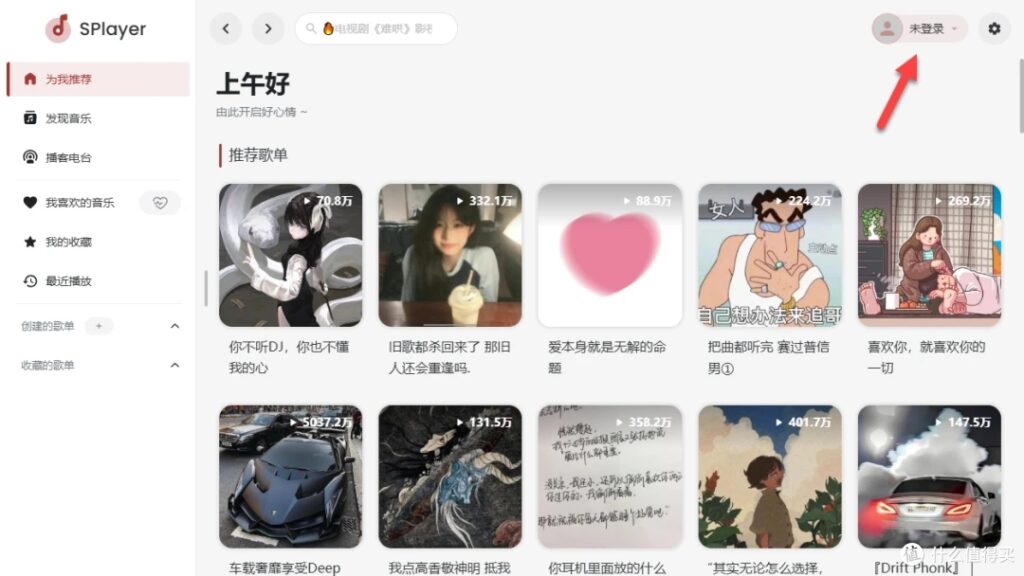Collapse the 收藏的歌单 section
This screenshot has height=576, width=1024.
(175, 365)
